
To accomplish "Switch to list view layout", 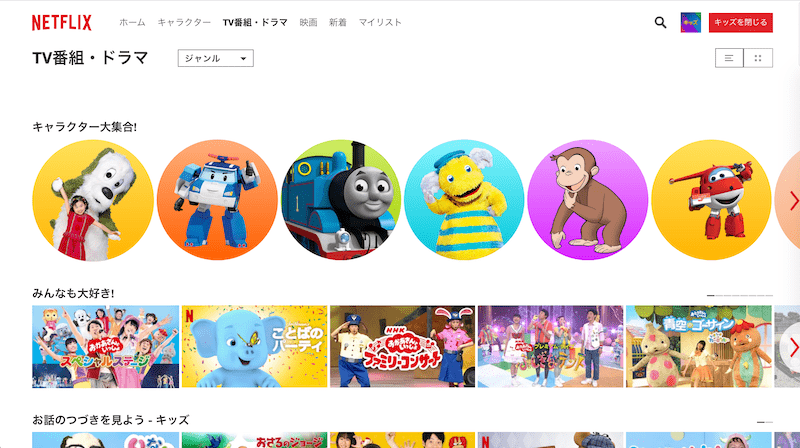I will (x=729, y=58).
